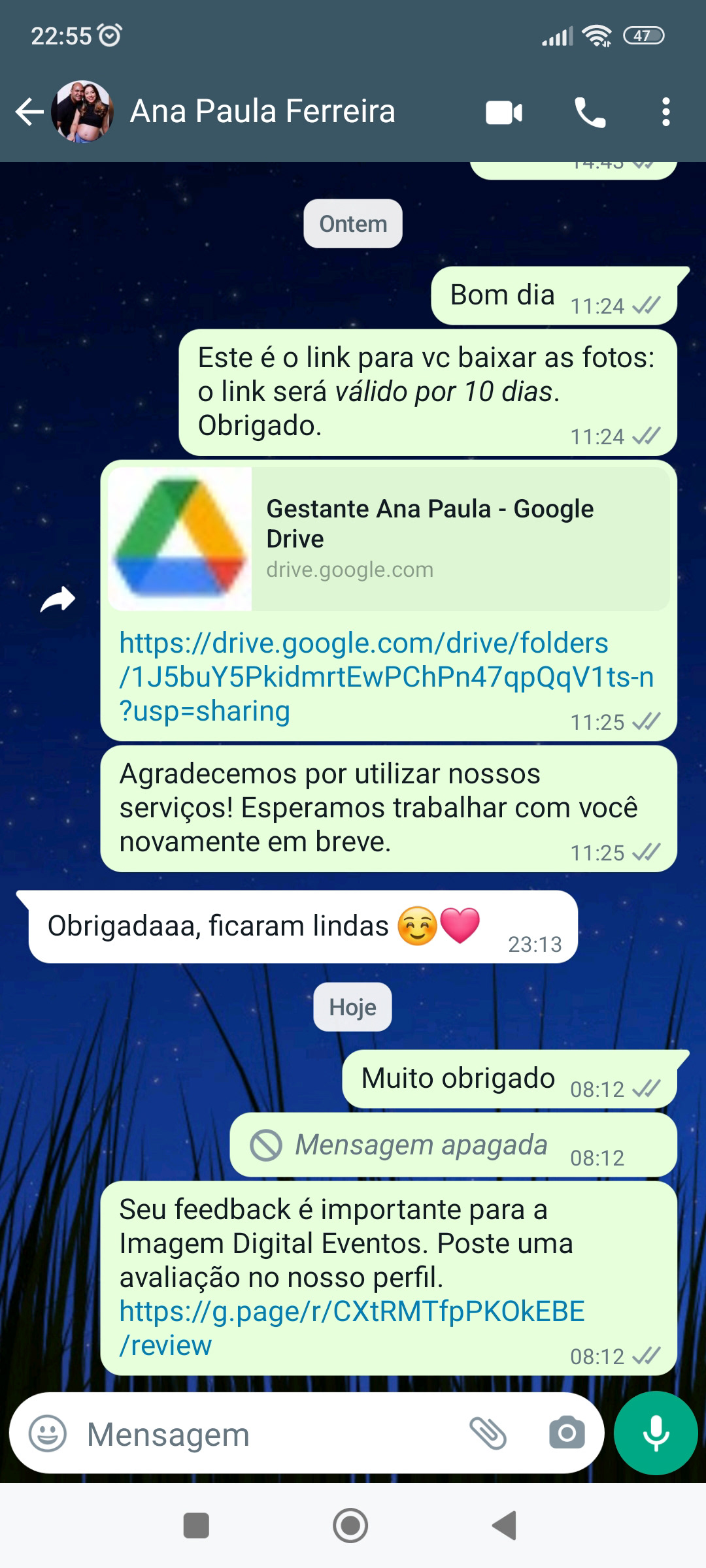
Task: Go back to the chat list
Action: [x=29, y=112]
